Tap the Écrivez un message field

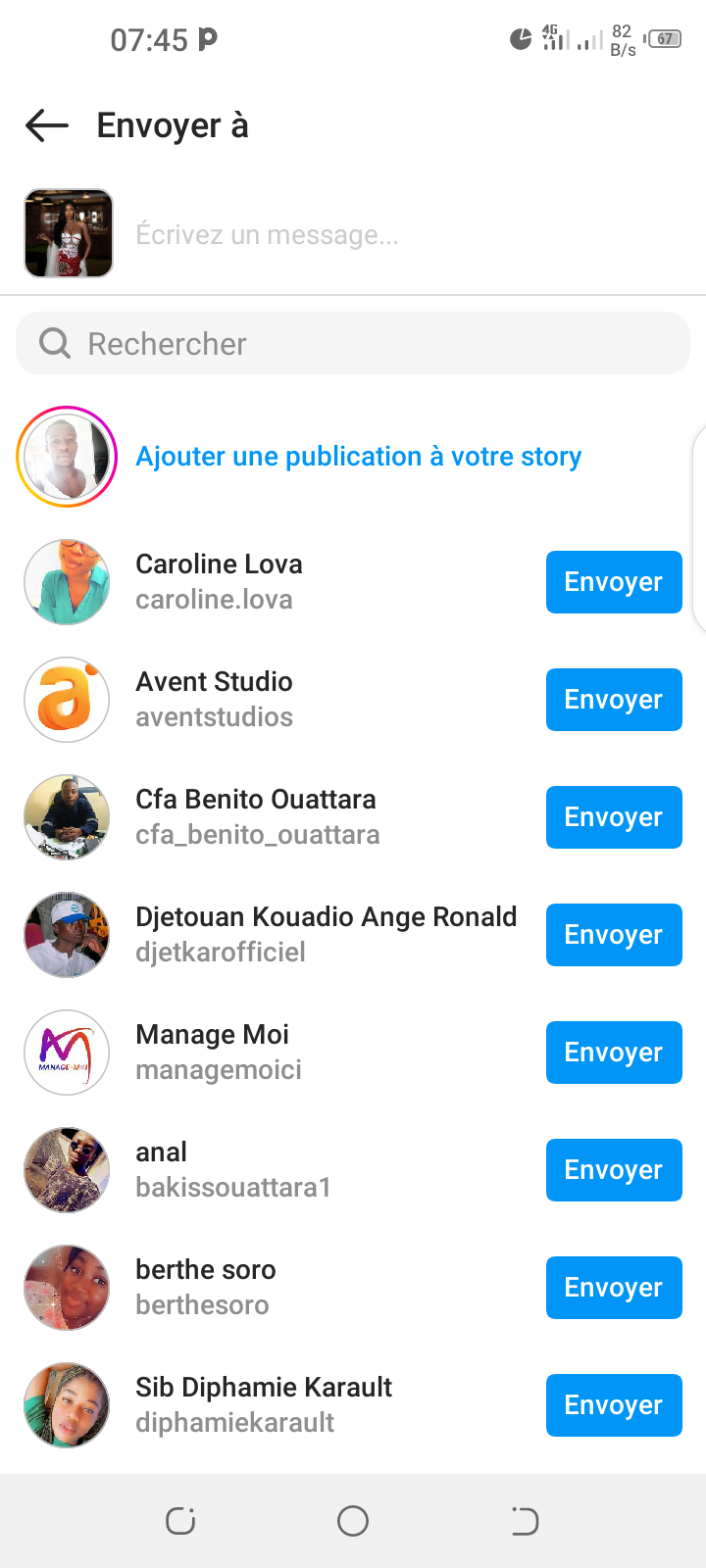click(x=392, y=235)
